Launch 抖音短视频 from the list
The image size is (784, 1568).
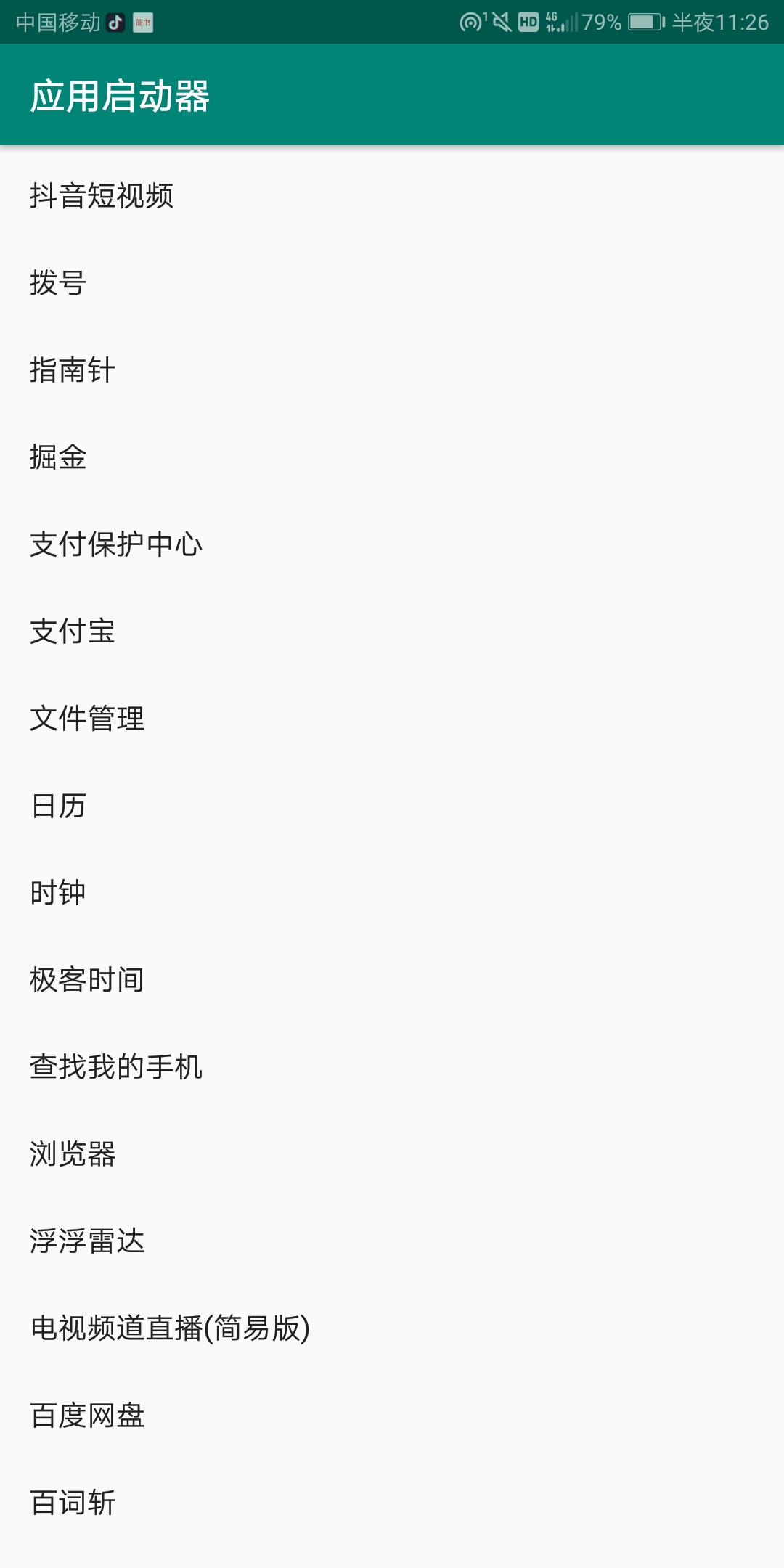pyautogui.click(x=105, y=195)
